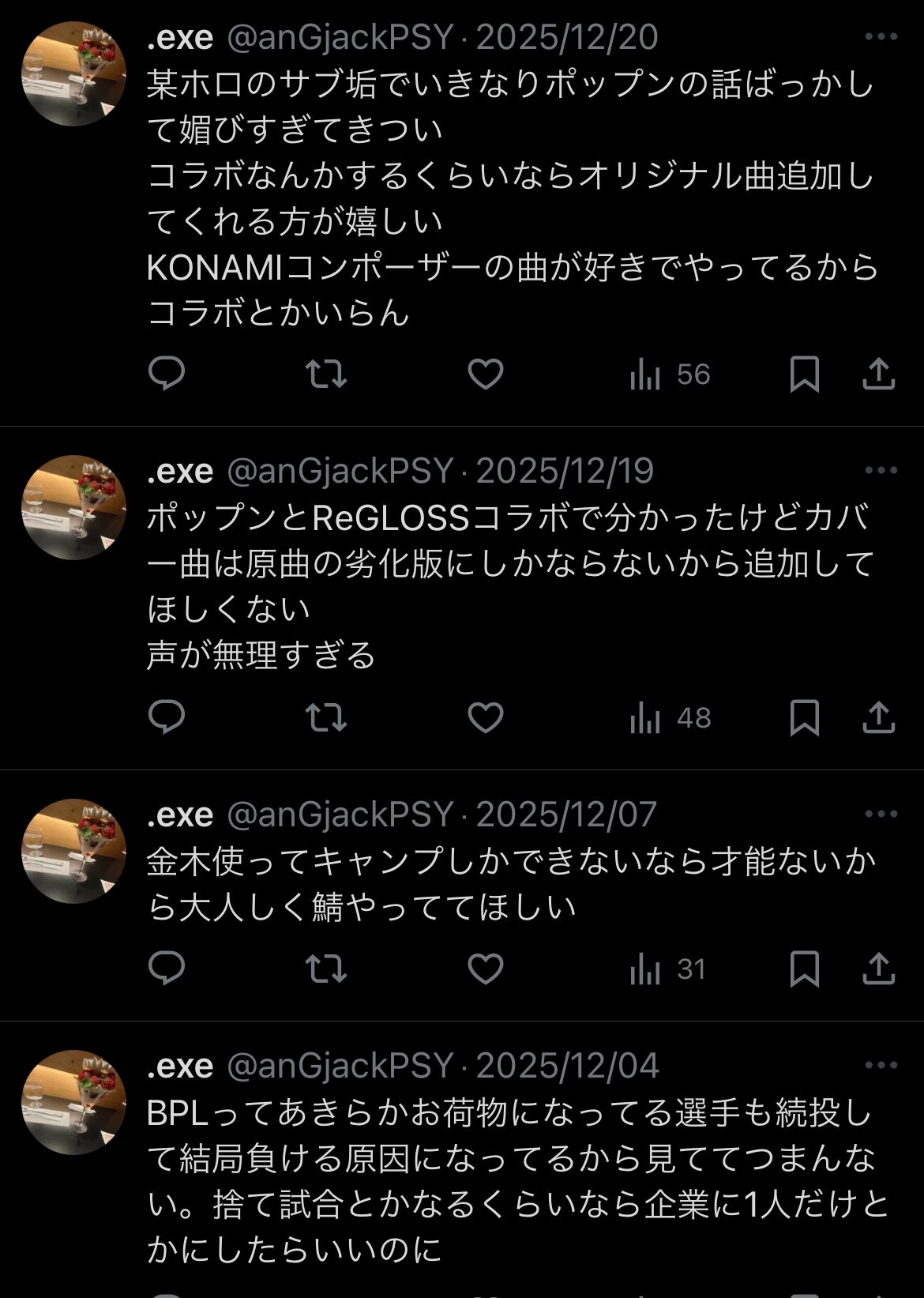Like the post dated 2025/12/19
This screenshot has width=924, height=1298.
click(486, 717)
